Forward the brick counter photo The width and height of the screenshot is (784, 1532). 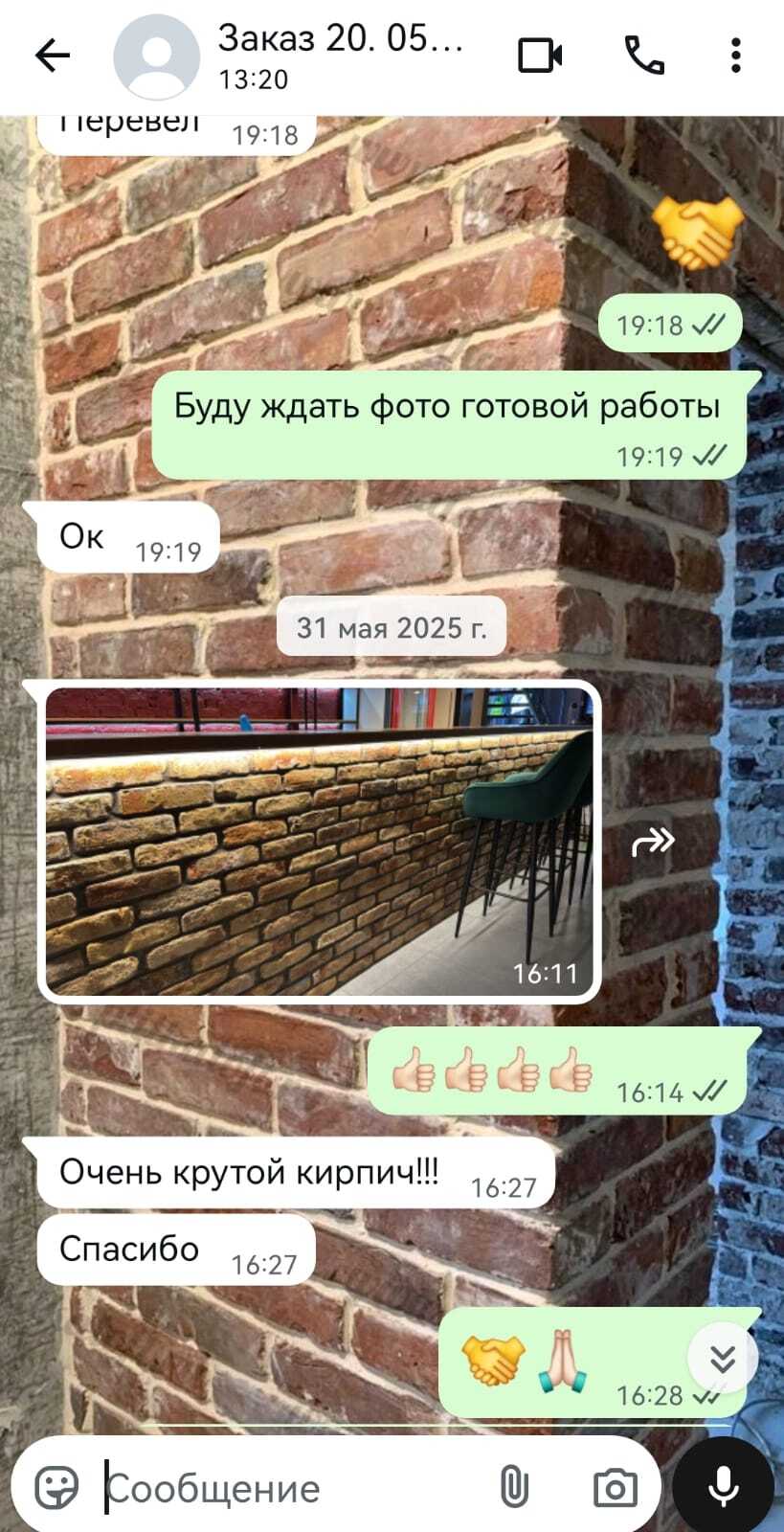click(654, 842)
